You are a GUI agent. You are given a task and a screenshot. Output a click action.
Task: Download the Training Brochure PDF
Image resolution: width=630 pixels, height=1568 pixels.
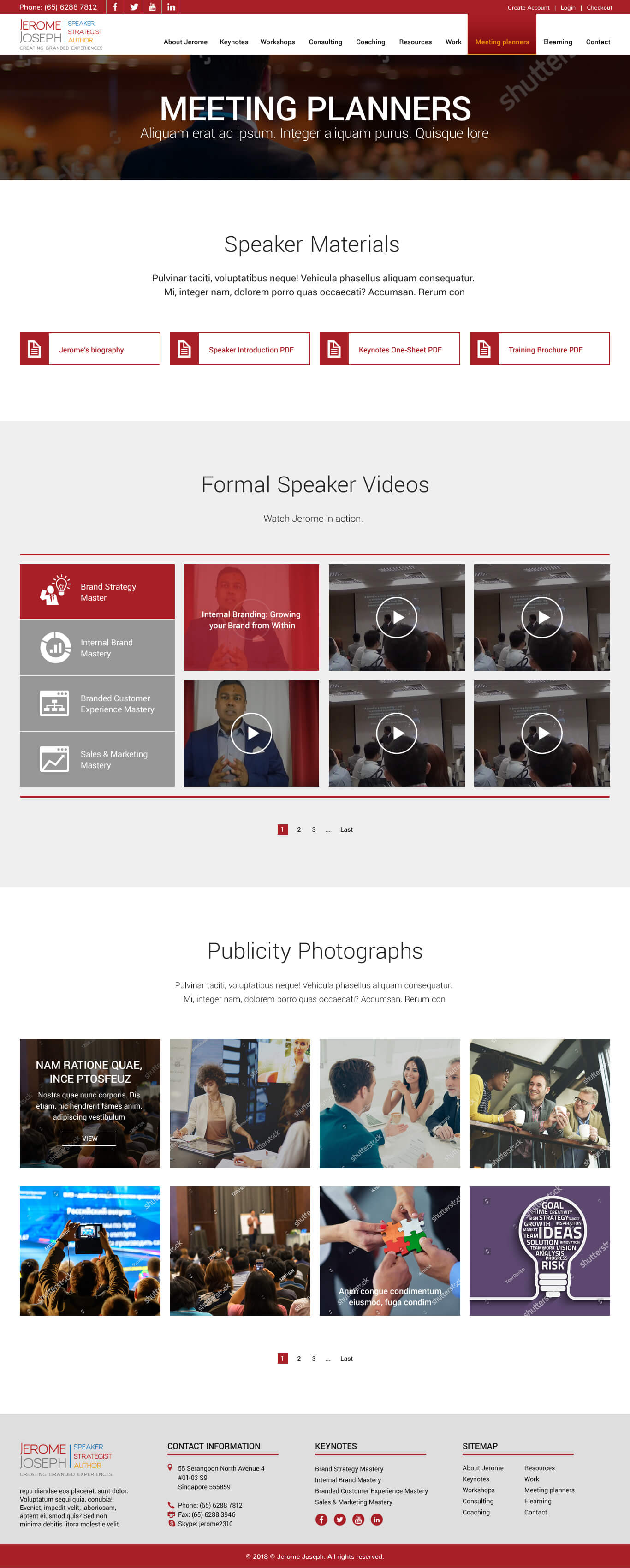tap(539, 349)
